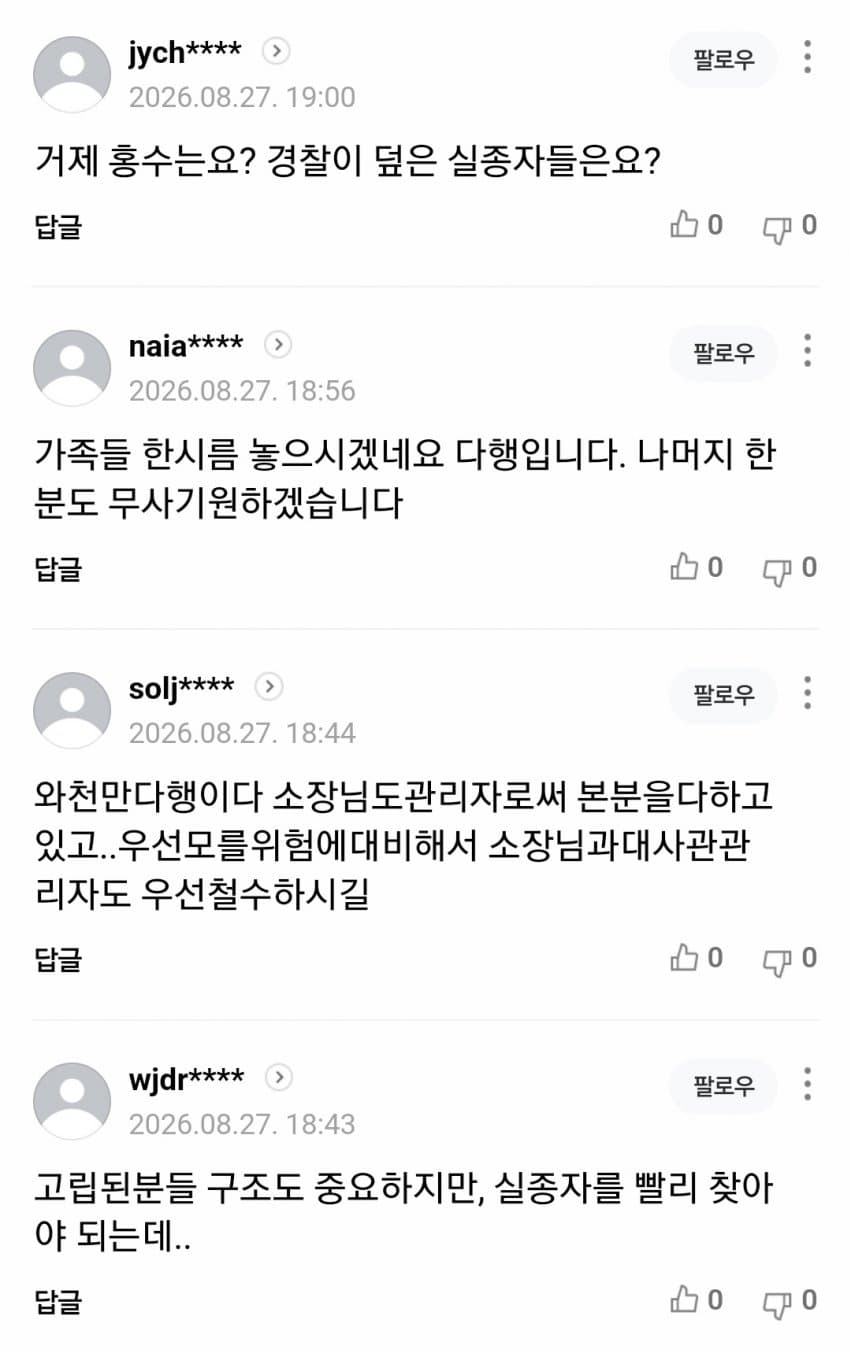Viewport: 850px width, 1353px height.
Task: Open overflow menu on jych**** comment
Action: coord(807,57)
